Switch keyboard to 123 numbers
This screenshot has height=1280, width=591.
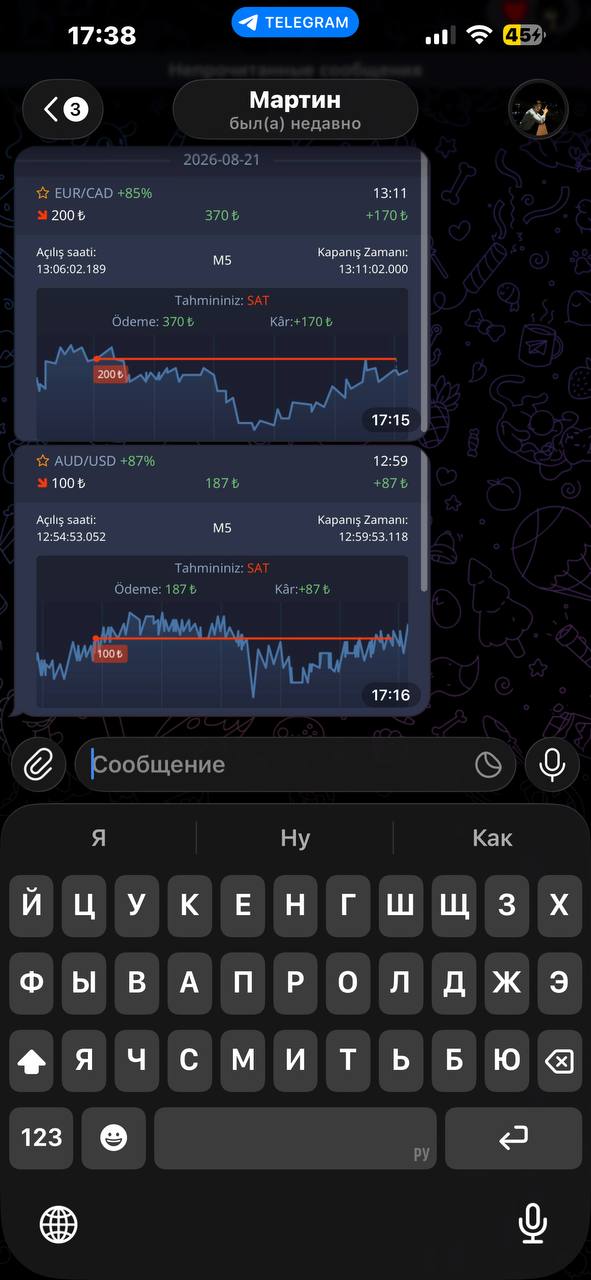(x=41, y=1138)
